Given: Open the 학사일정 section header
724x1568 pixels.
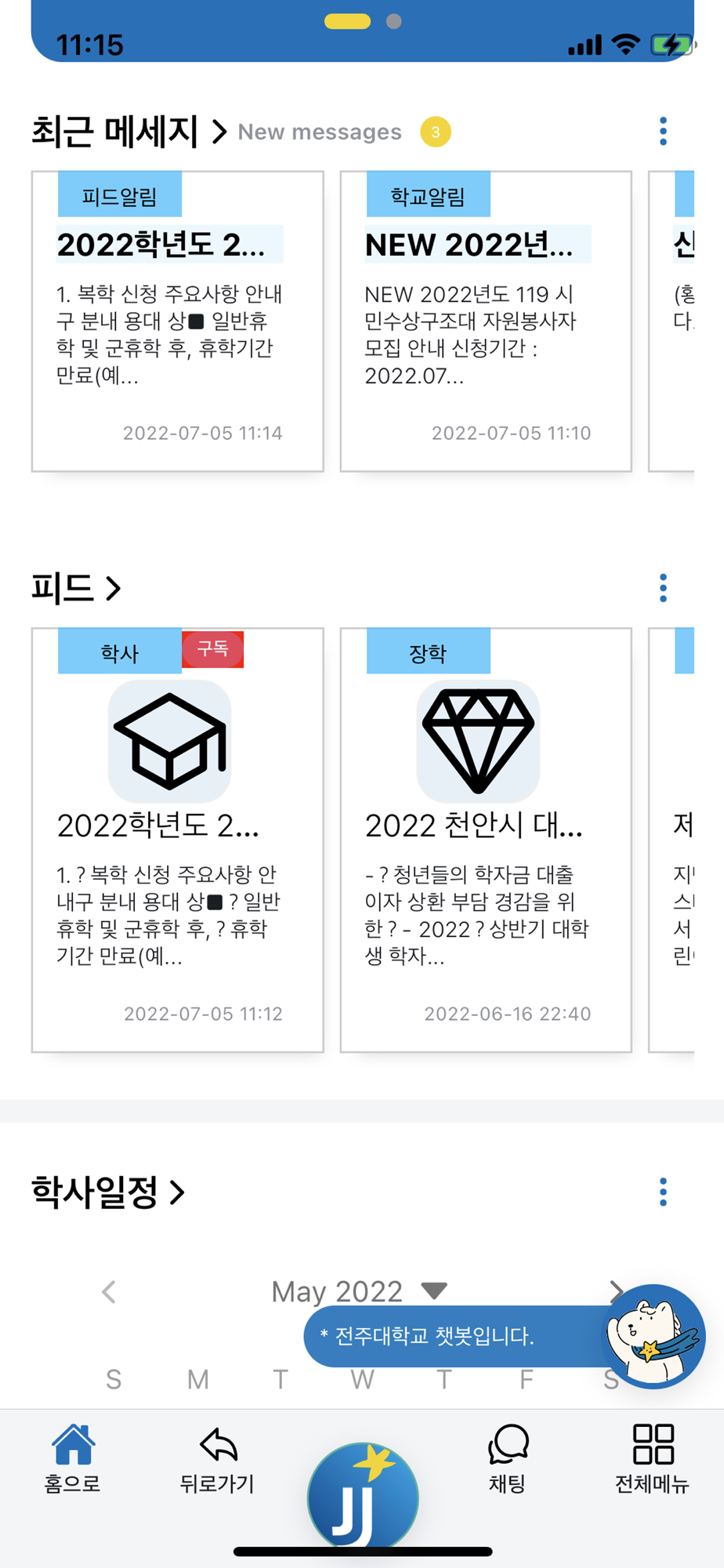Looking at the screenshot, I should (x=108, y=1192).
